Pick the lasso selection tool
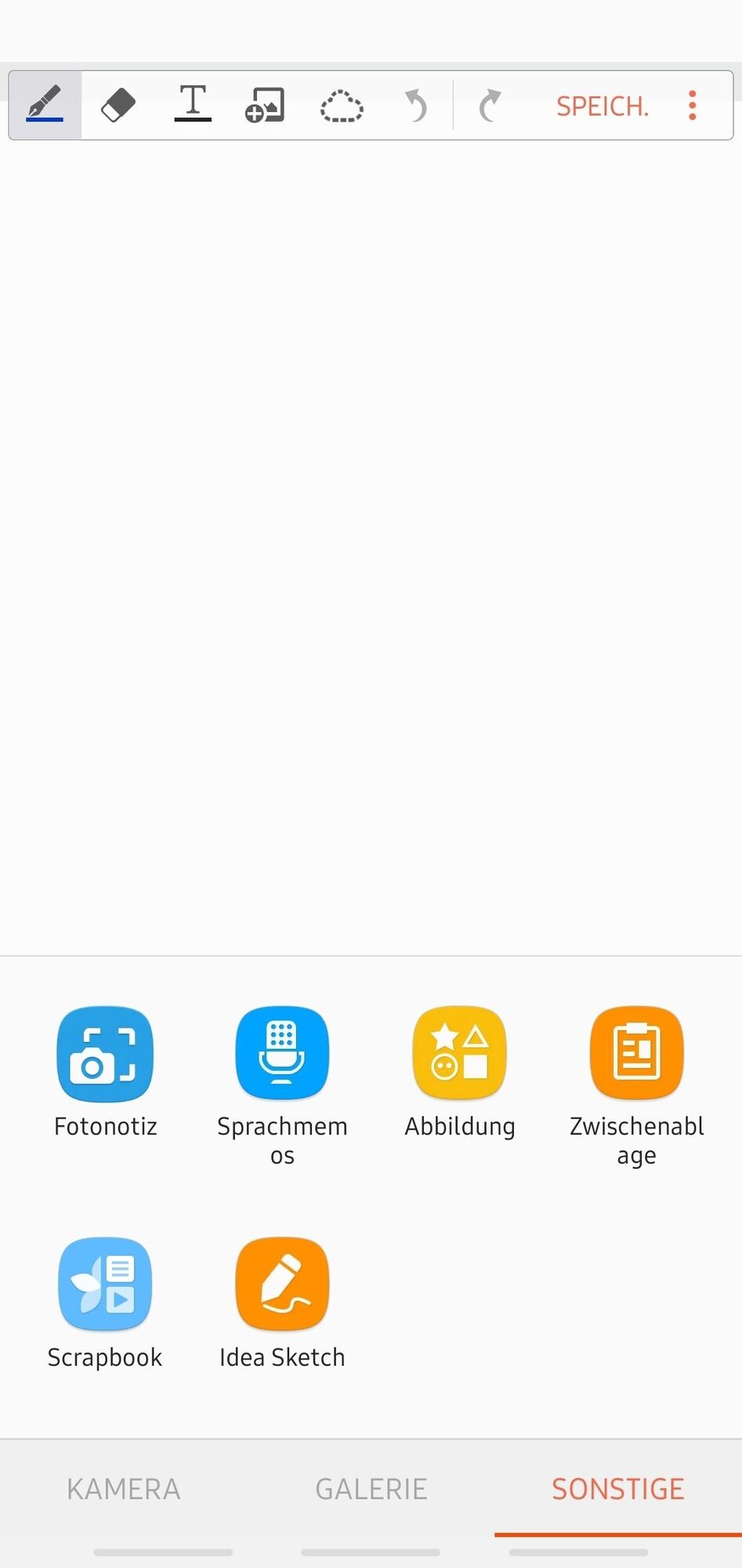Screen dimensions: 742x1568 point(342,106)
